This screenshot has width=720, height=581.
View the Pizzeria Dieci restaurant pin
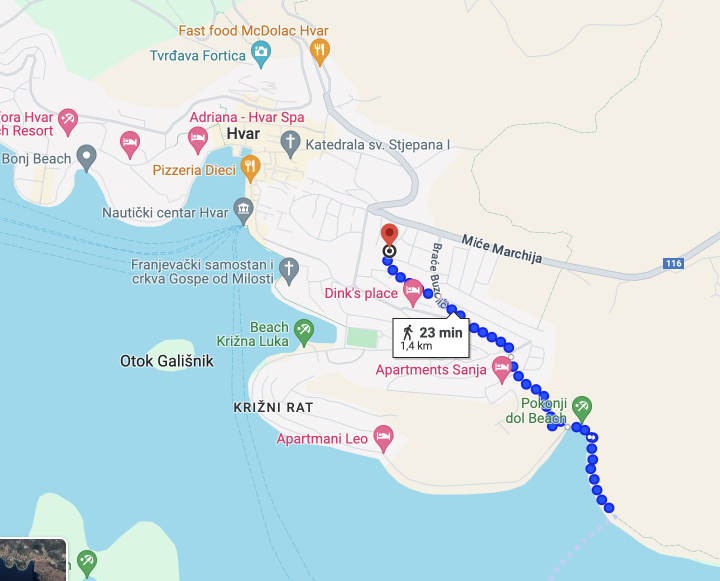[250, 166]
